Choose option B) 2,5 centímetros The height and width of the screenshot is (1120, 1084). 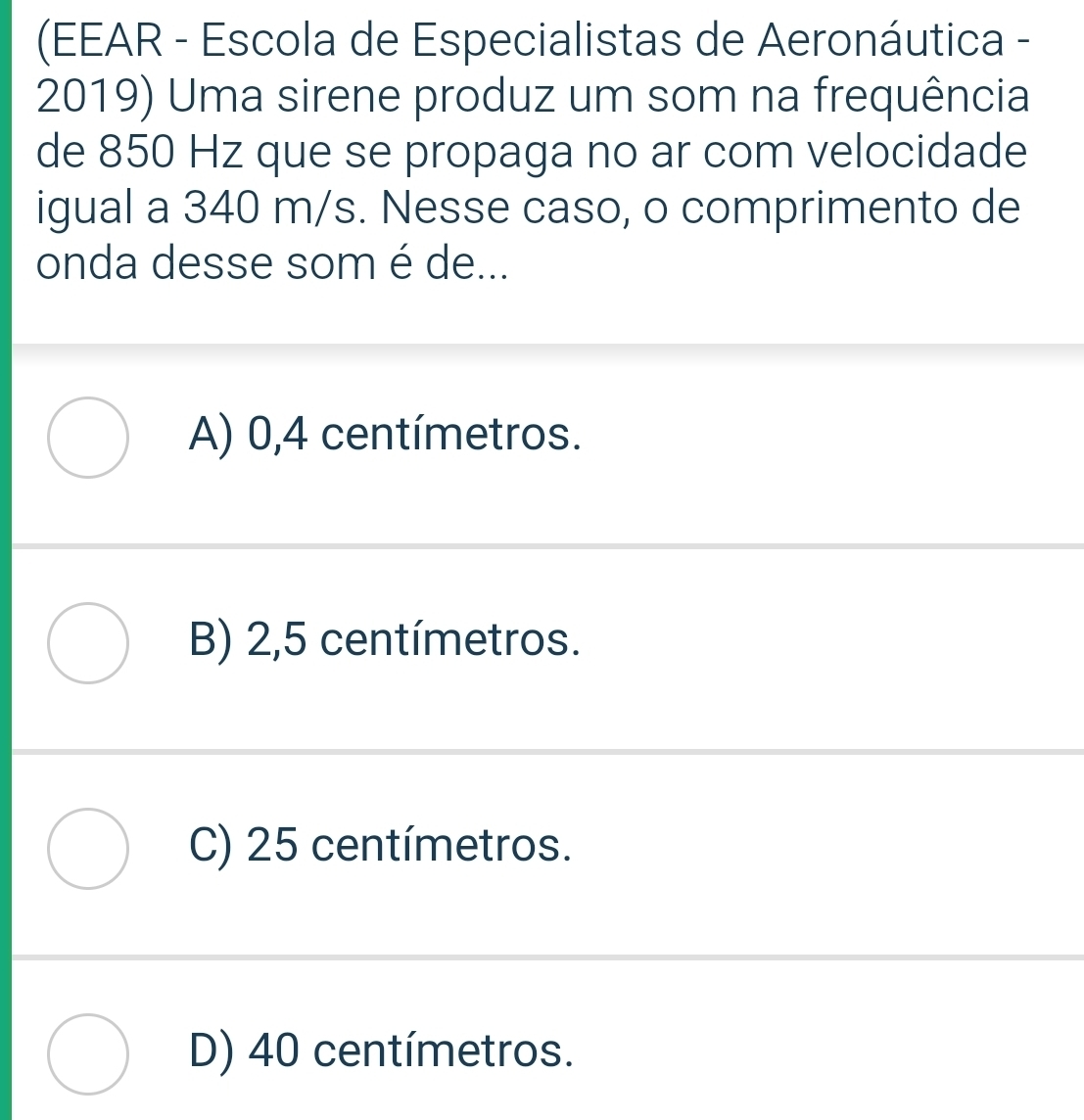(x=87, y=642)
